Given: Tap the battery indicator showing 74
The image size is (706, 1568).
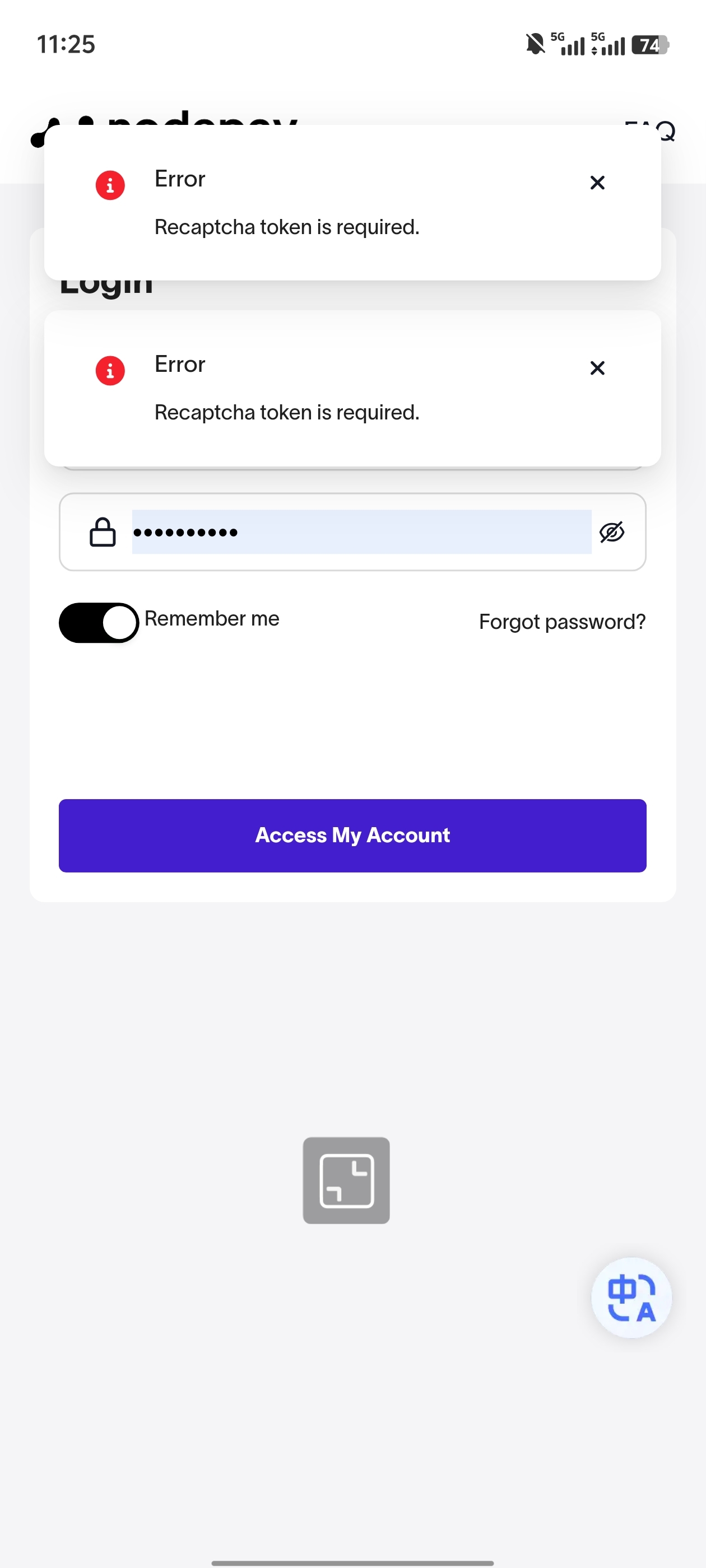Looking at the screenshot, I should coord(649,45).
